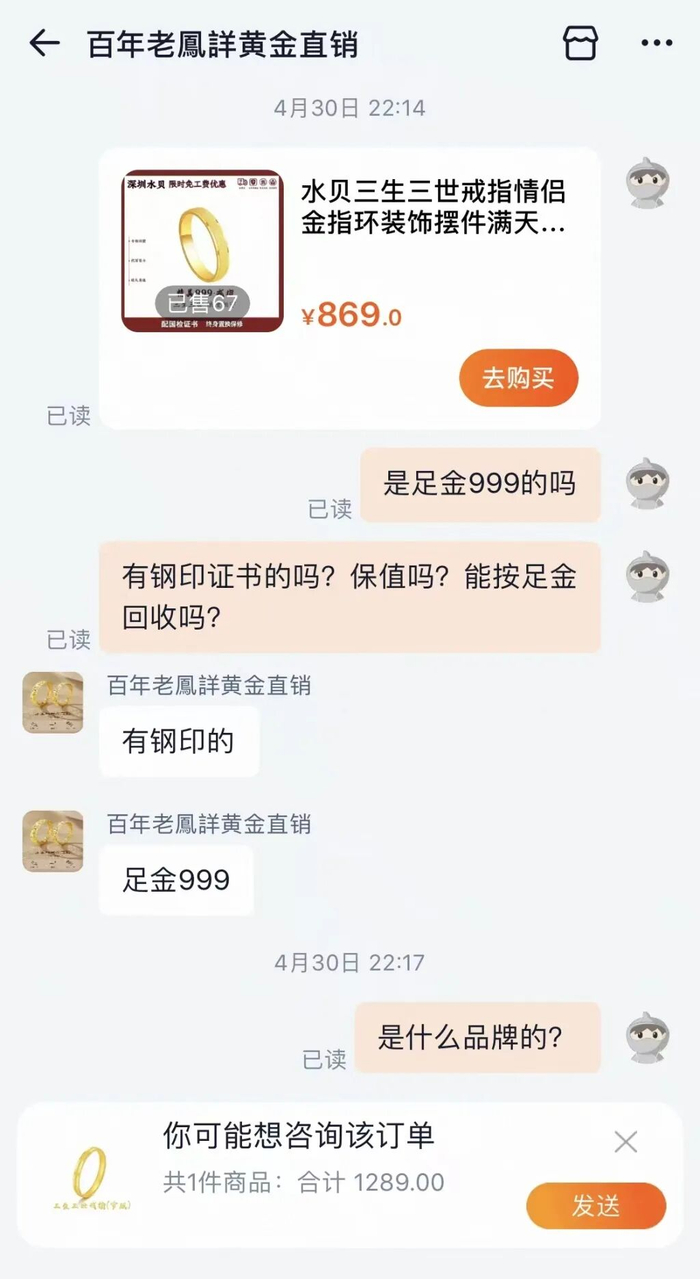Screen dimensions: 700x1279
Task: Go back using the top-left arrow
Action: point(44,43)
